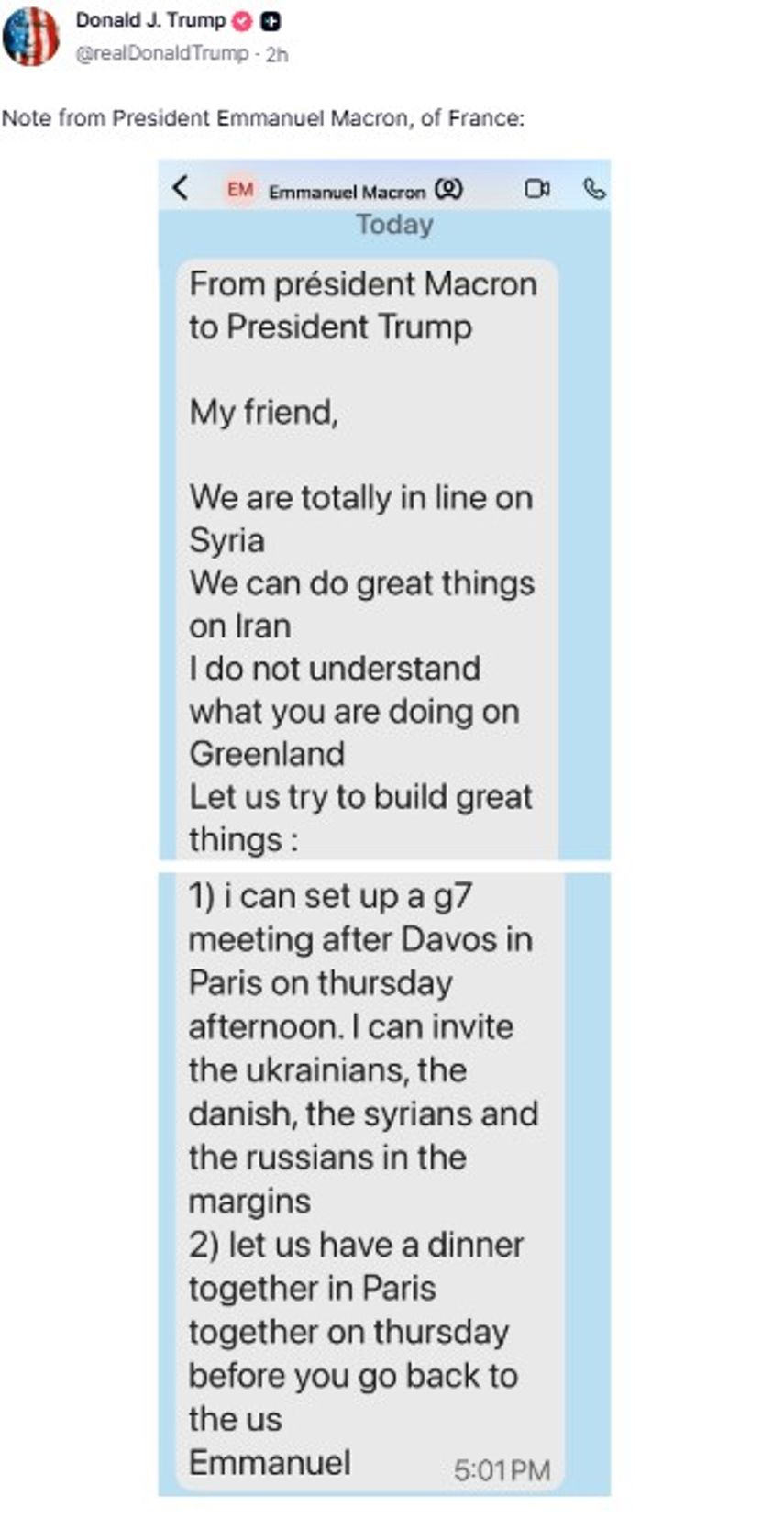The height and width of the screenshot is (1540, 784).
Task: Open the Donald J. Trump display name
Action: 150,19
